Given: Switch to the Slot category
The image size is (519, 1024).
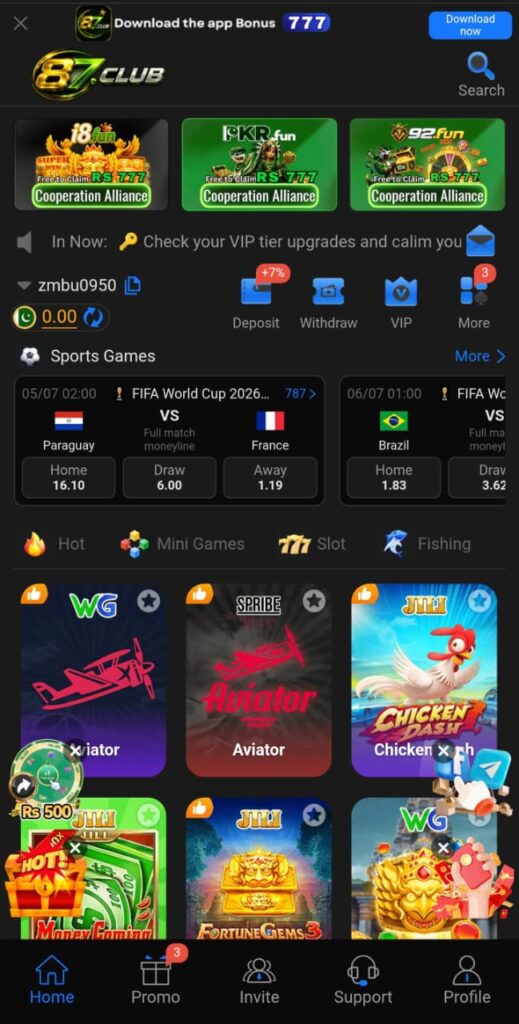Looking at the screenshot, I should [x=312, y=544].
